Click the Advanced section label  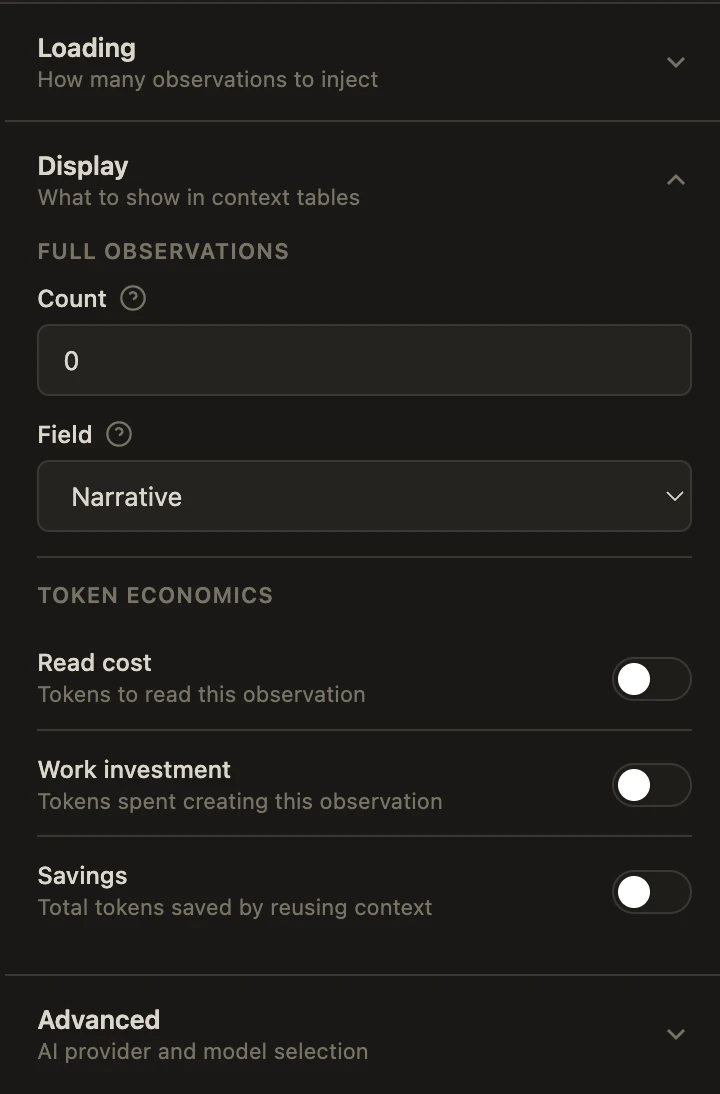(99, 1020)
